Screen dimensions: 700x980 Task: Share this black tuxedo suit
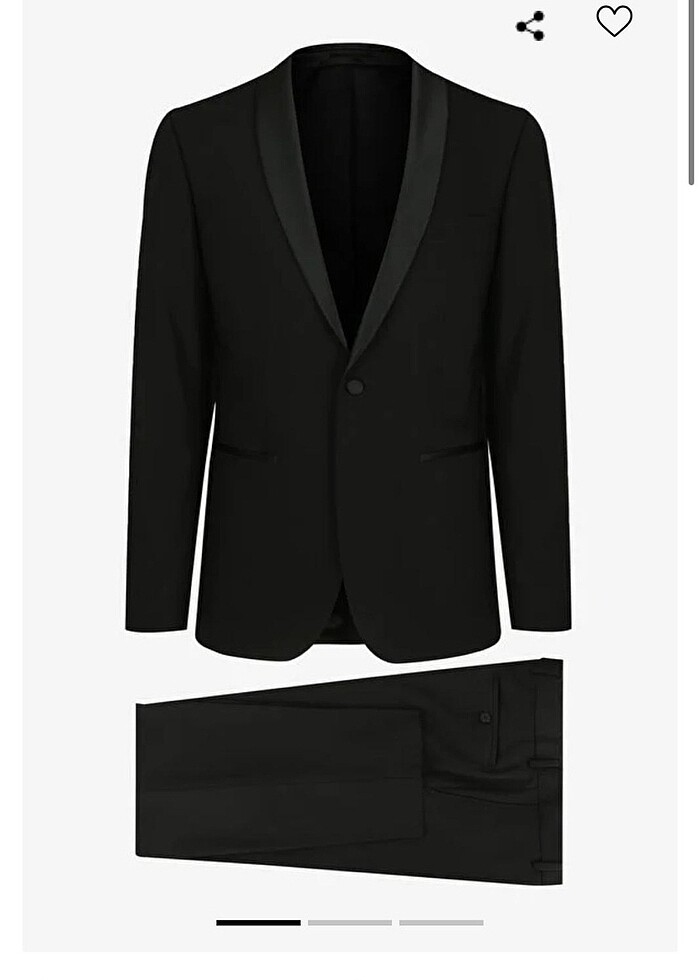(x=530, y=26)
